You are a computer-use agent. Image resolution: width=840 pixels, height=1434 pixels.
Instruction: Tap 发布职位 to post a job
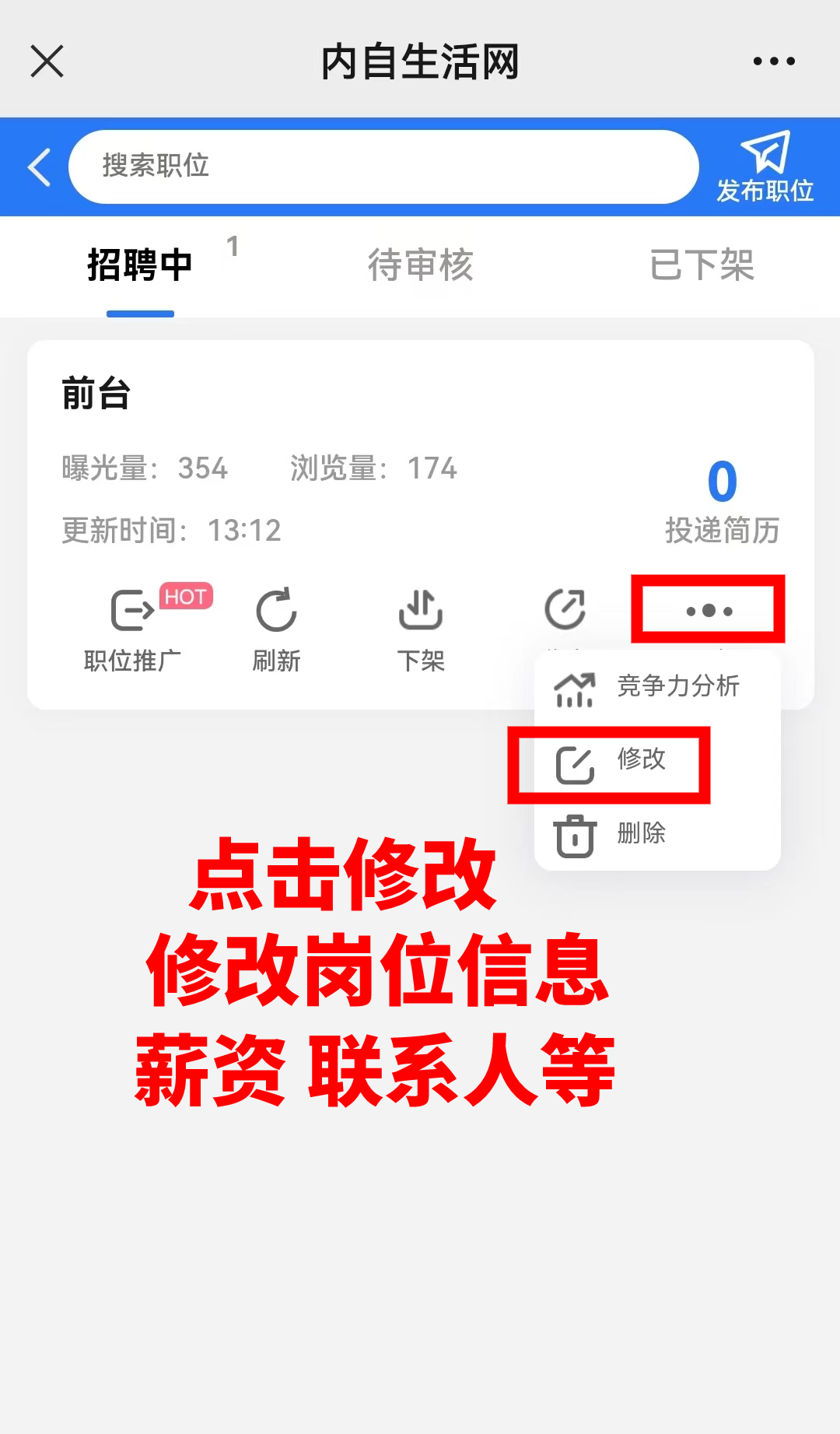click(765, 167)
